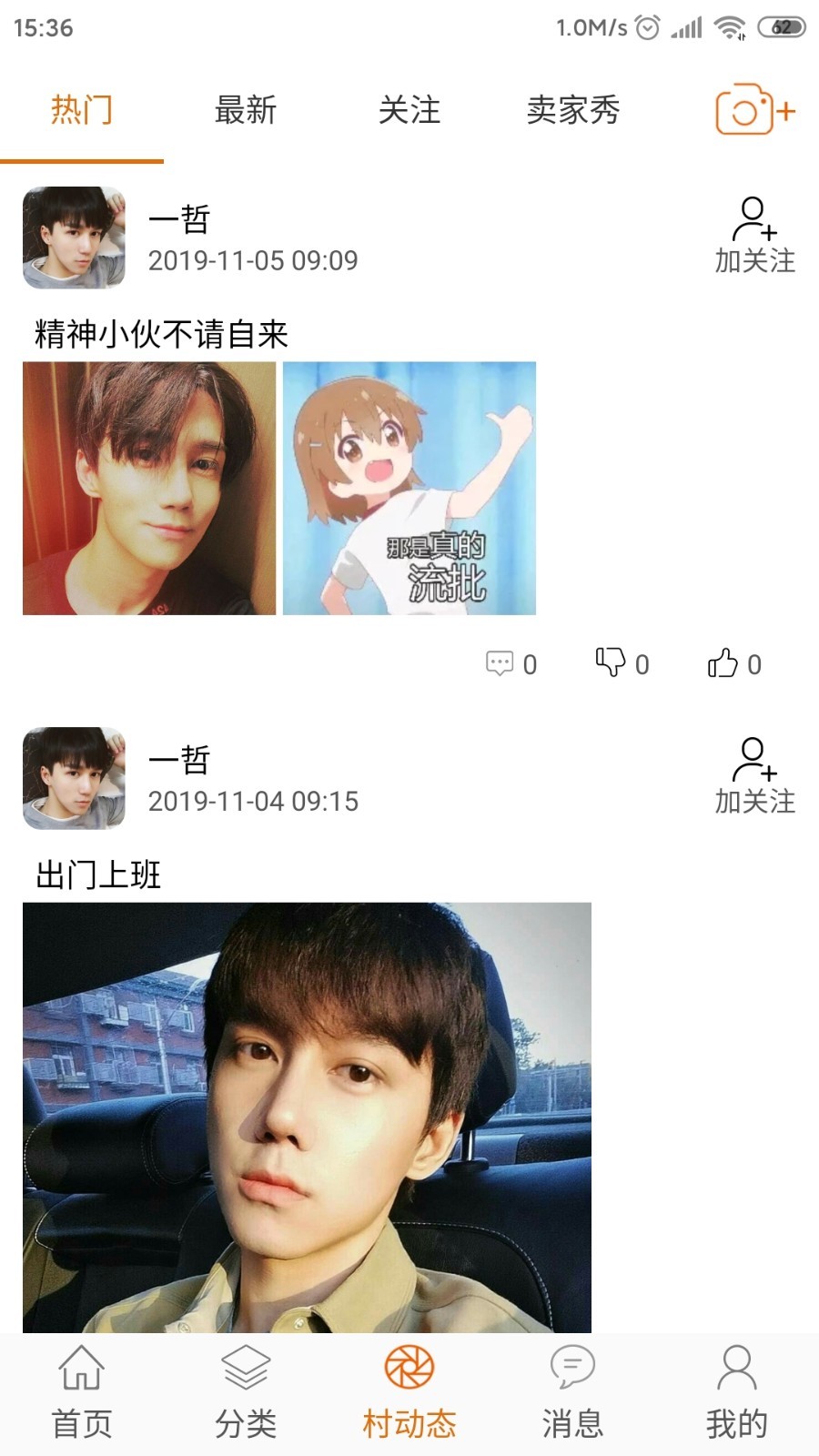
Task: Open the car selfie in 出门上班 post
Action: pos(307,1117)
